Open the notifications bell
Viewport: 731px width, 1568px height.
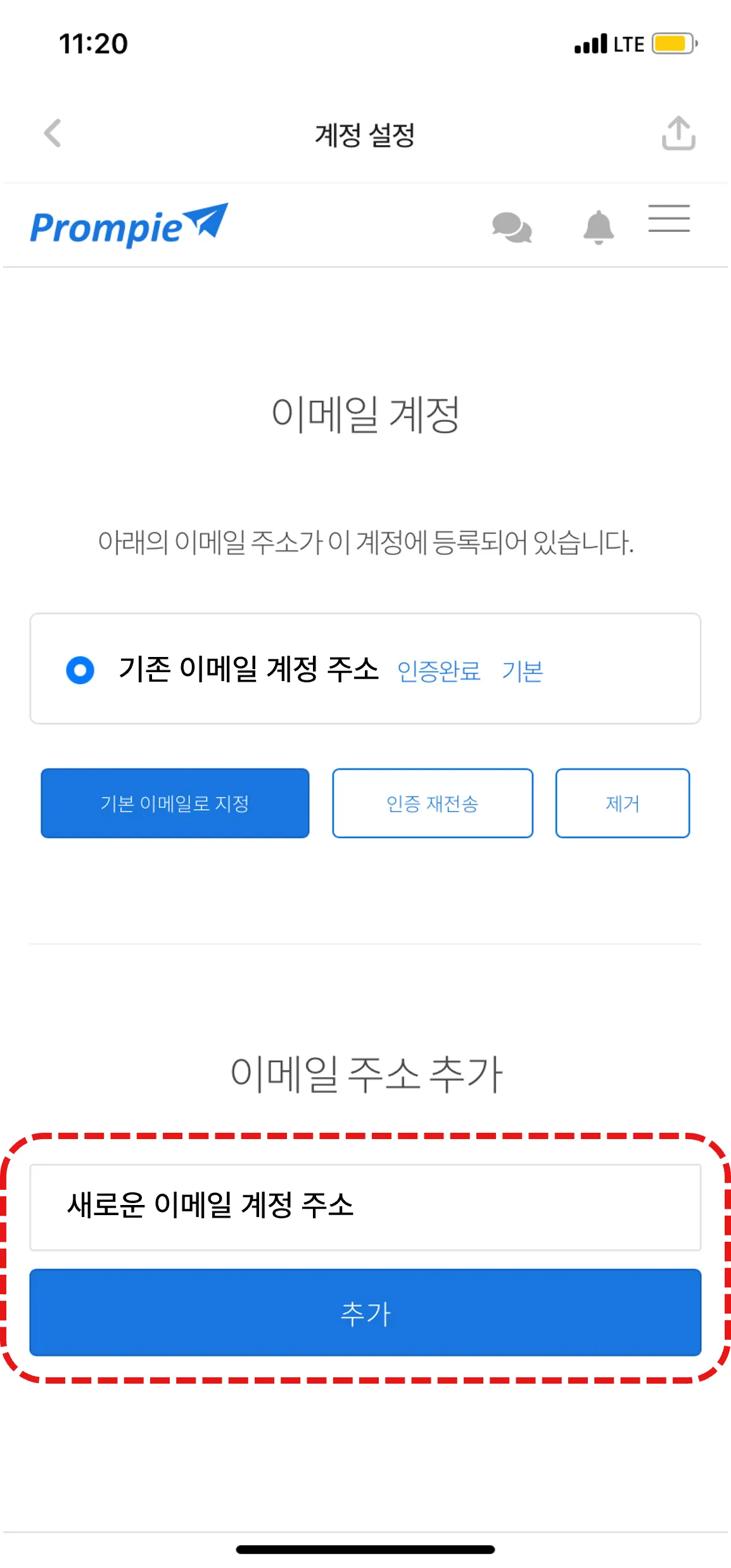pyautogui.click(x=599, y=227)
